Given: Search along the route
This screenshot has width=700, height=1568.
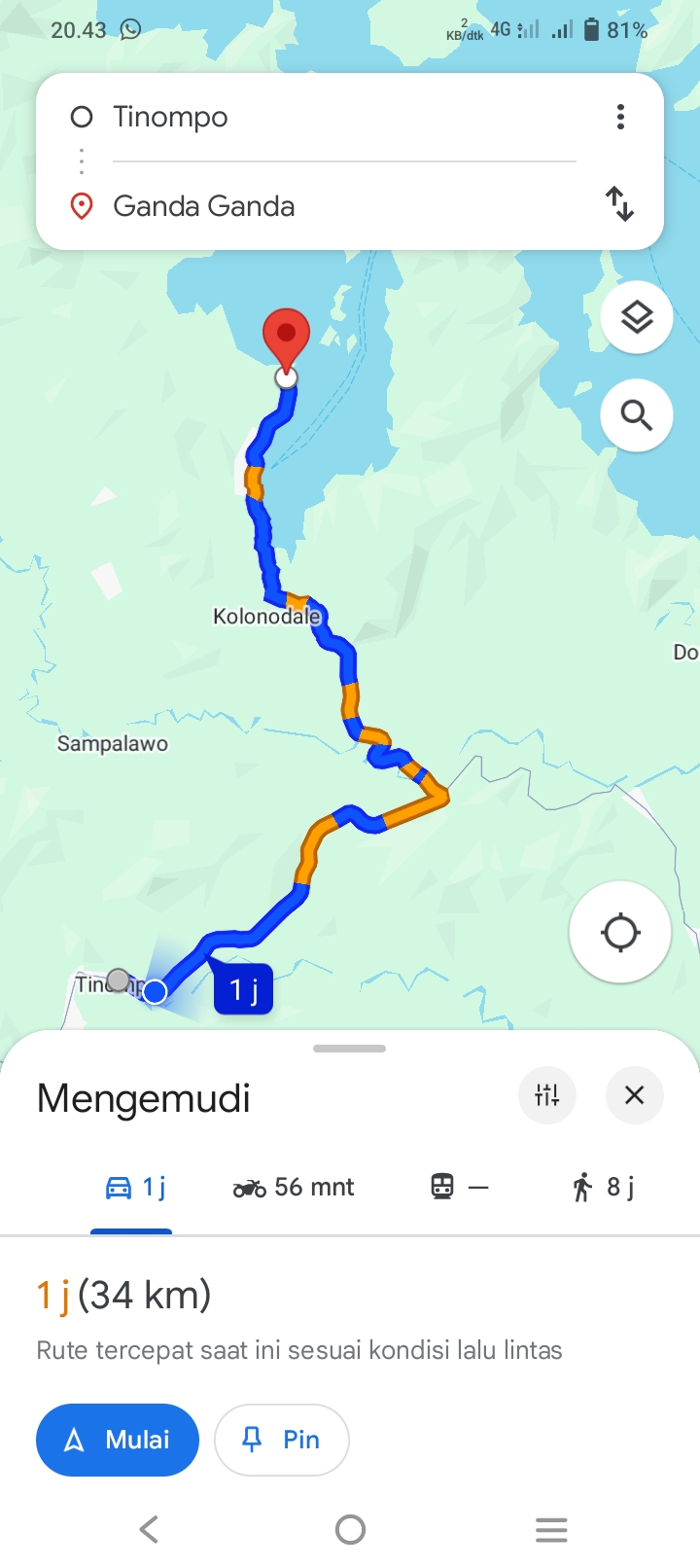Looking at the screenshot, I should 637,415.
